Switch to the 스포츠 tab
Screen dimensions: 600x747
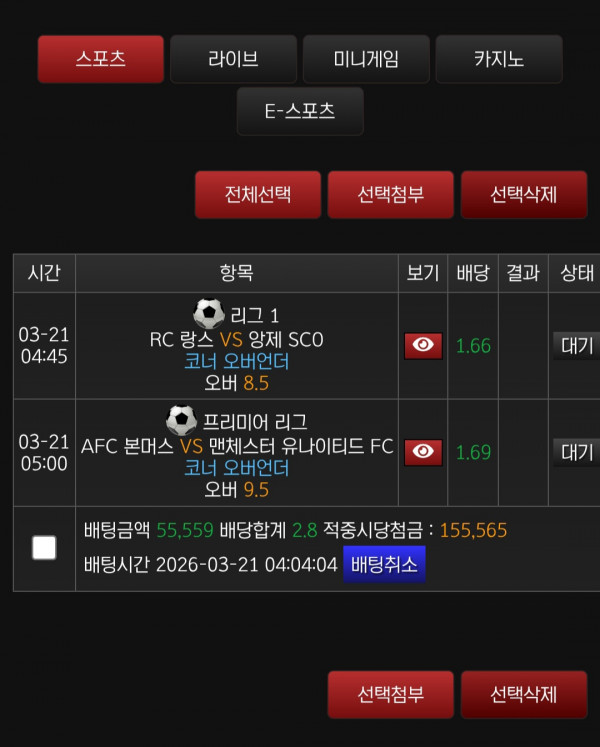(x=100, y=59)
